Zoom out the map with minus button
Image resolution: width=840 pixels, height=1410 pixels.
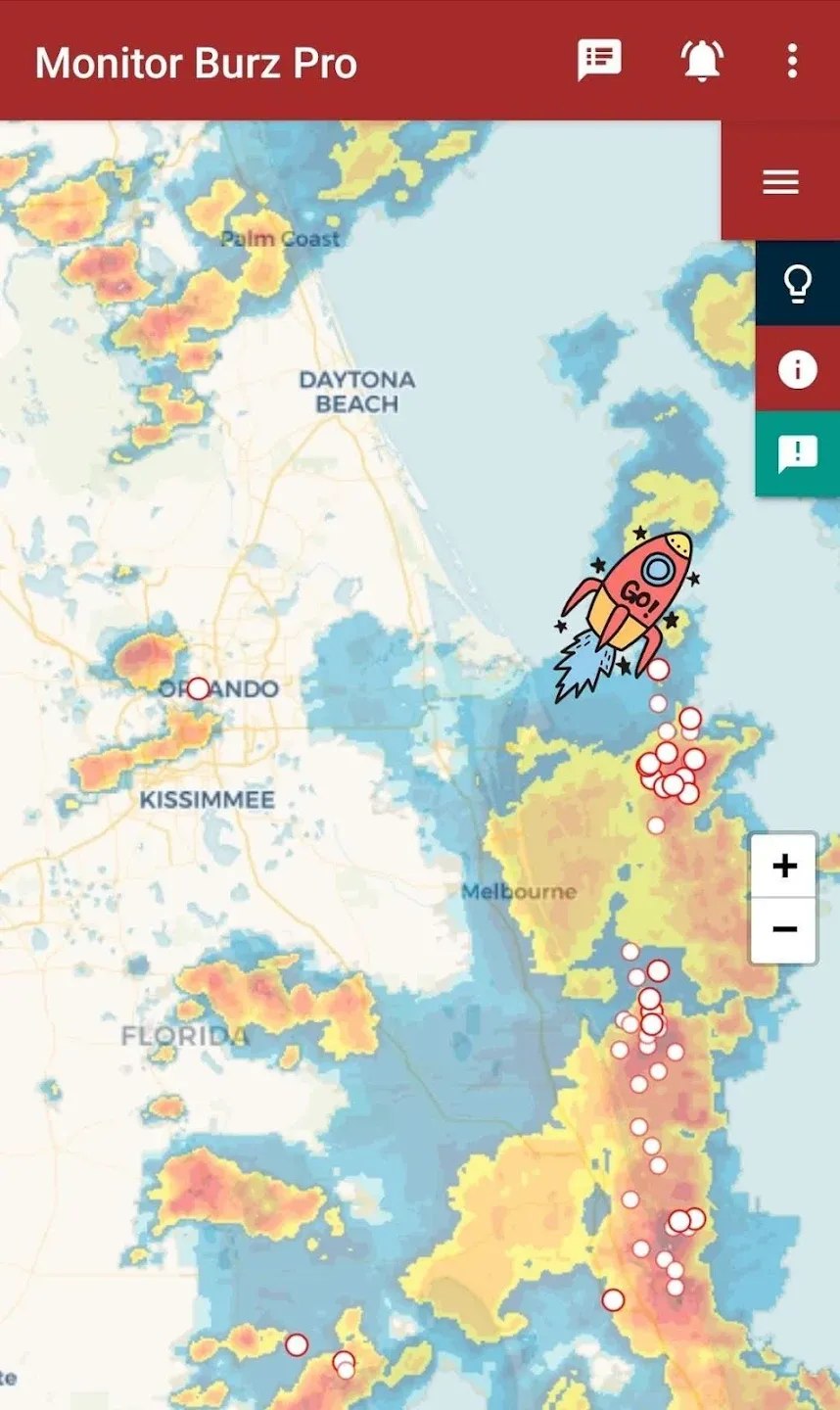tap(783, 930)
